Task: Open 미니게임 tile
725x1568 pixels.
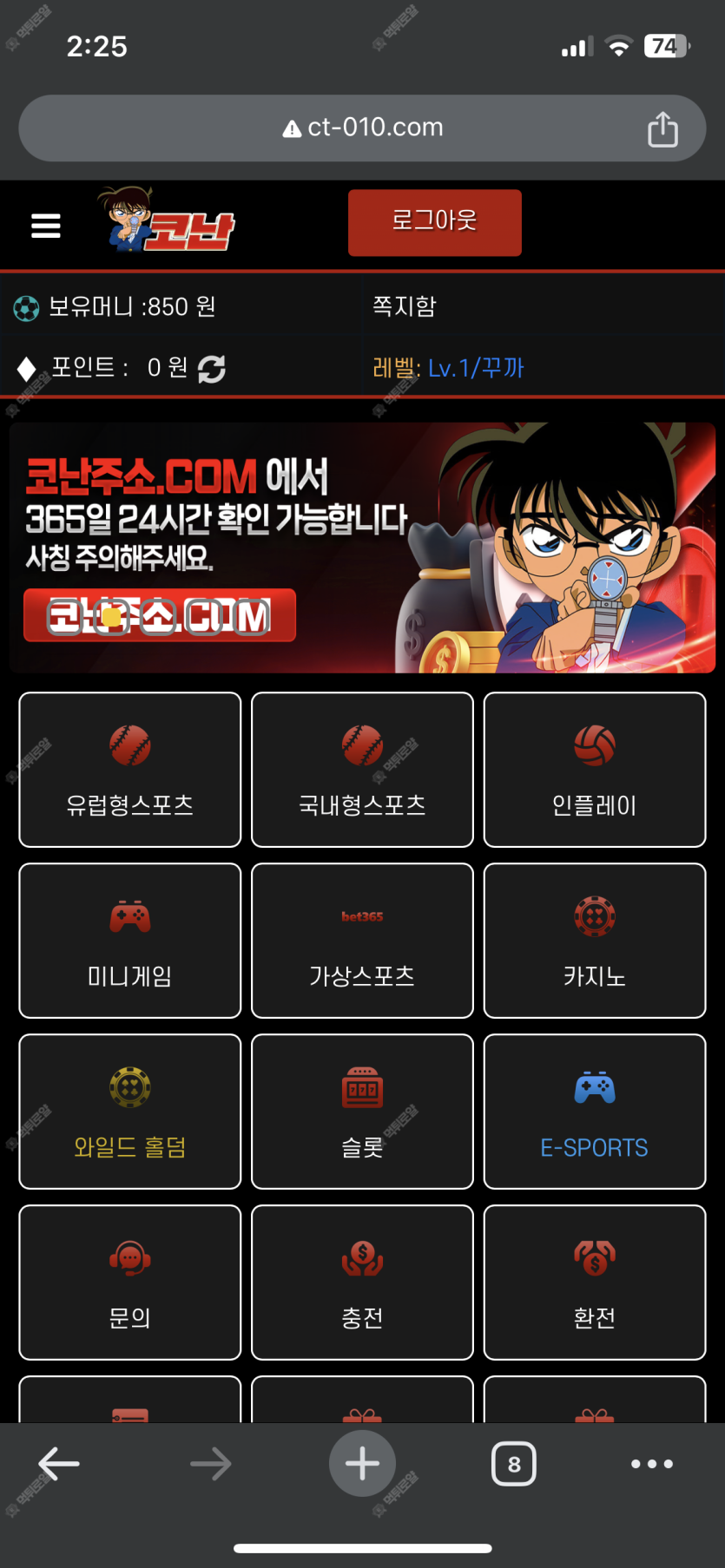Action: [130, 941]
